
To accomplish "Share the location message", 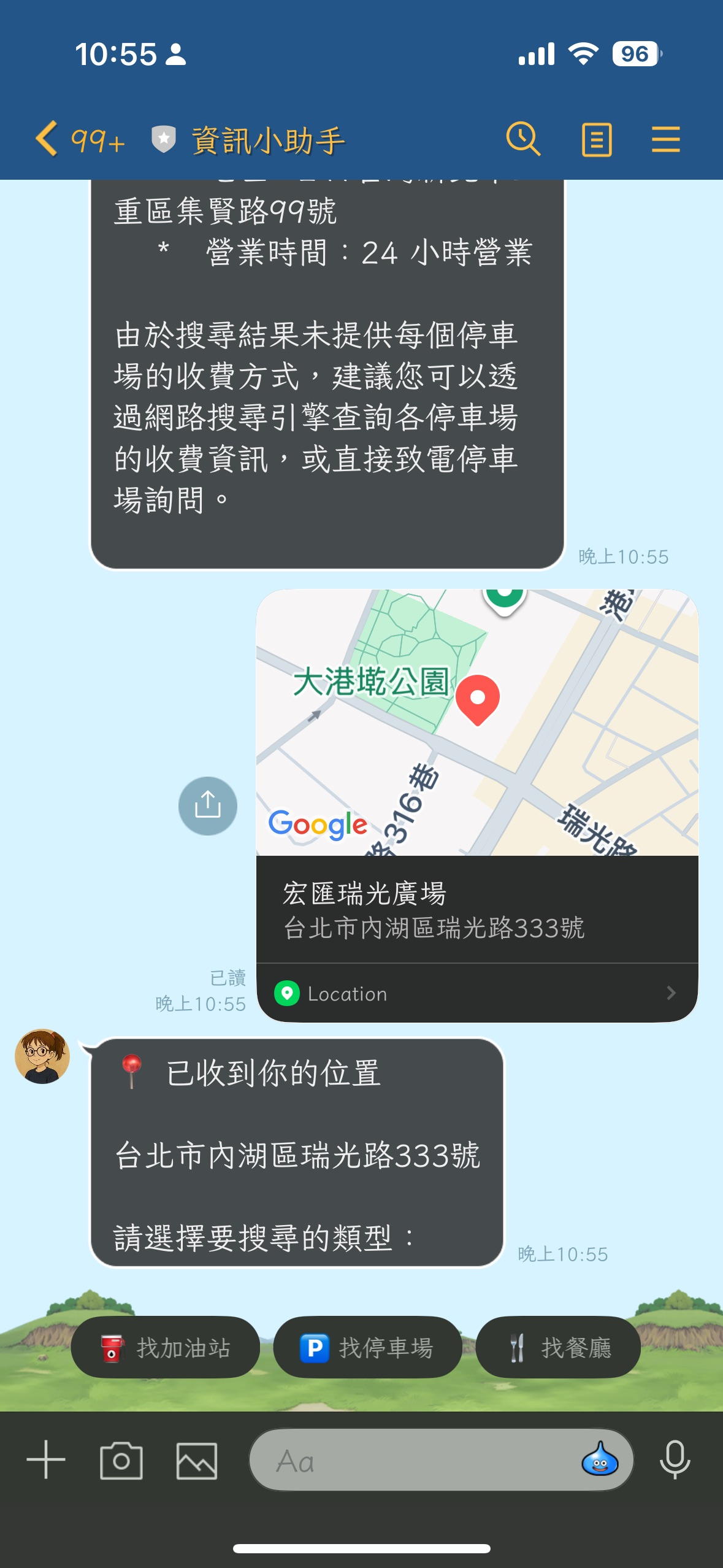I will tap(207, 805).
